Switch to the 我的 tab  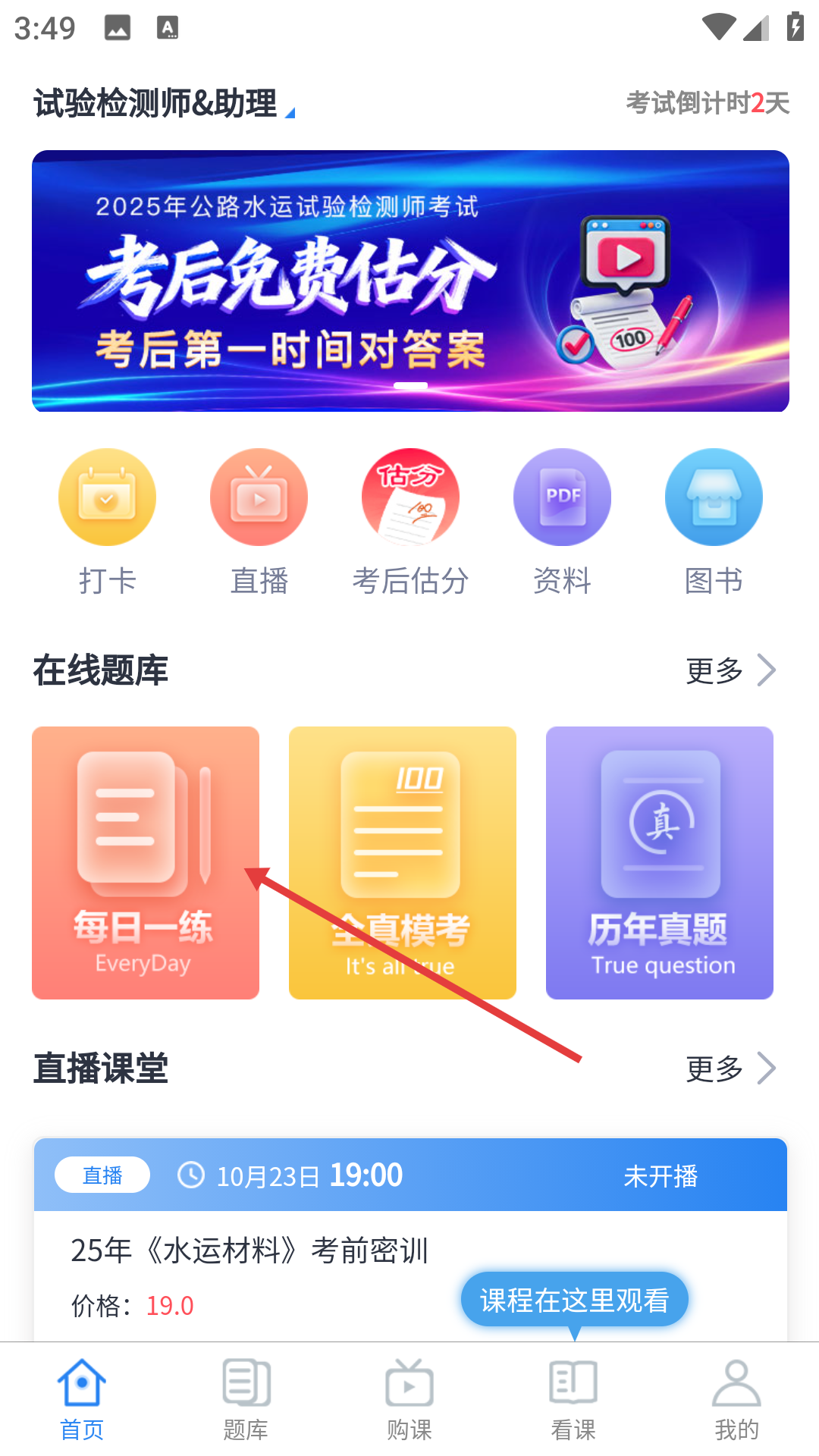pyautogui.click(x=736, y=1400)
